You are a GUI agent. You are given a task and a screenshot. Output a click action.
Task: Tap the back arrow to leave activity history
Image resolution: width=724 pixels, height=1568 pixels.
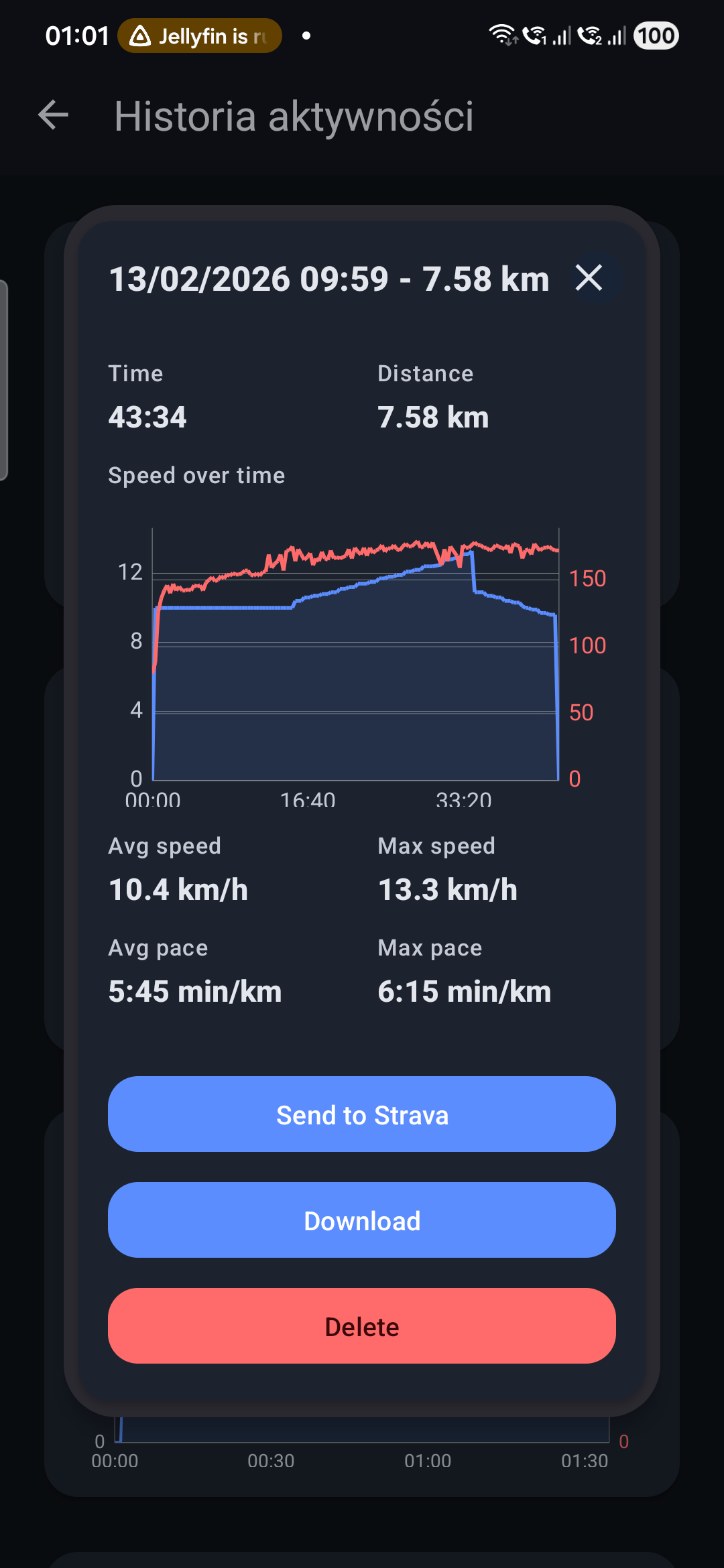coord(53,115)
